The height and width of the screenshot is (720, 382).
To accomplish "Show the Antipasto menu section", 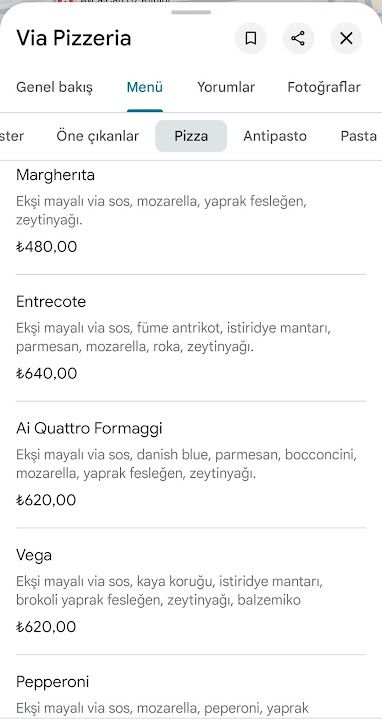I will coord(275,136).
